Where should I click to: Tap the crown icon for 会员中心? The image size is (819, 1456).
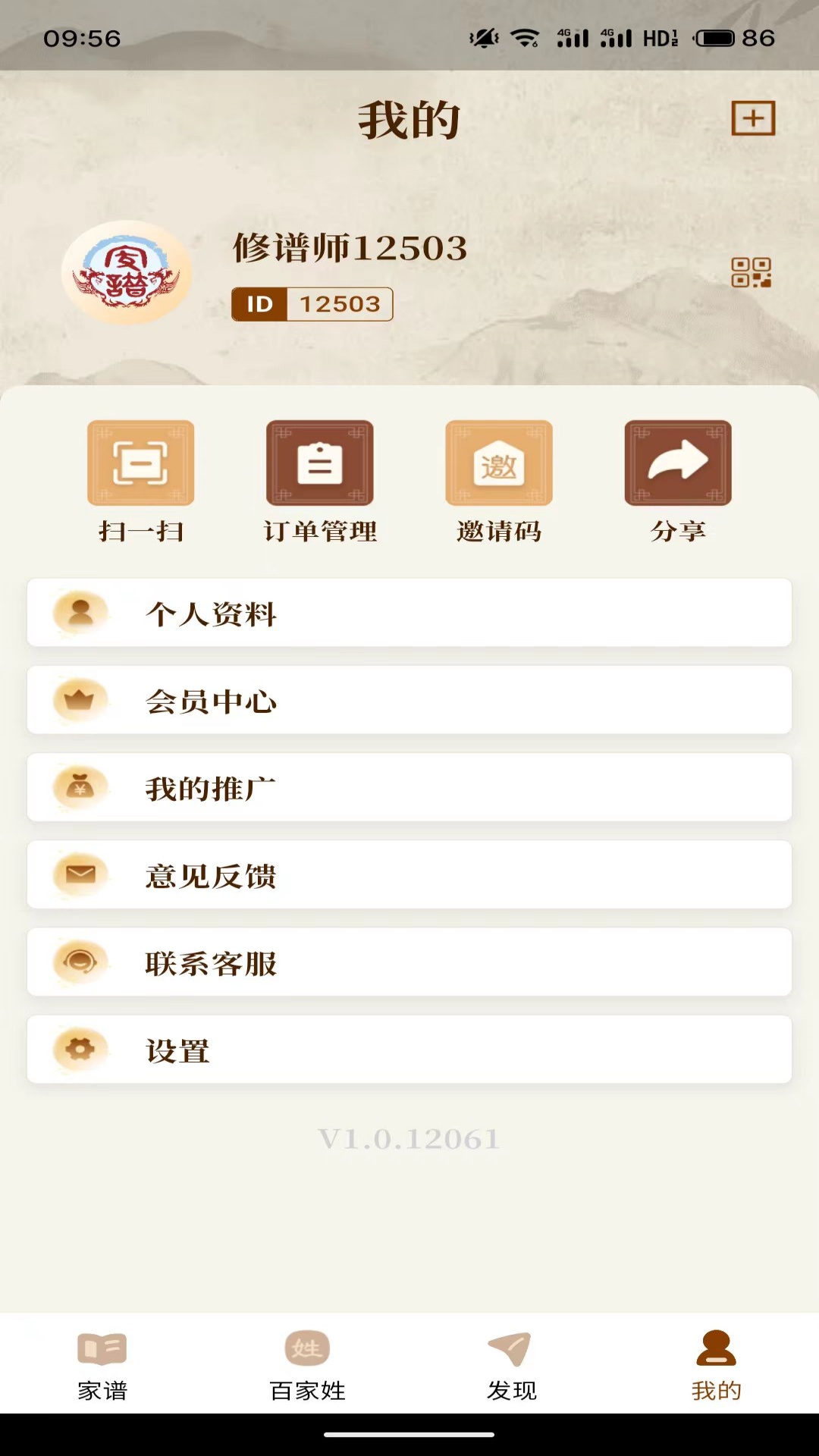(x=78, y=700)
